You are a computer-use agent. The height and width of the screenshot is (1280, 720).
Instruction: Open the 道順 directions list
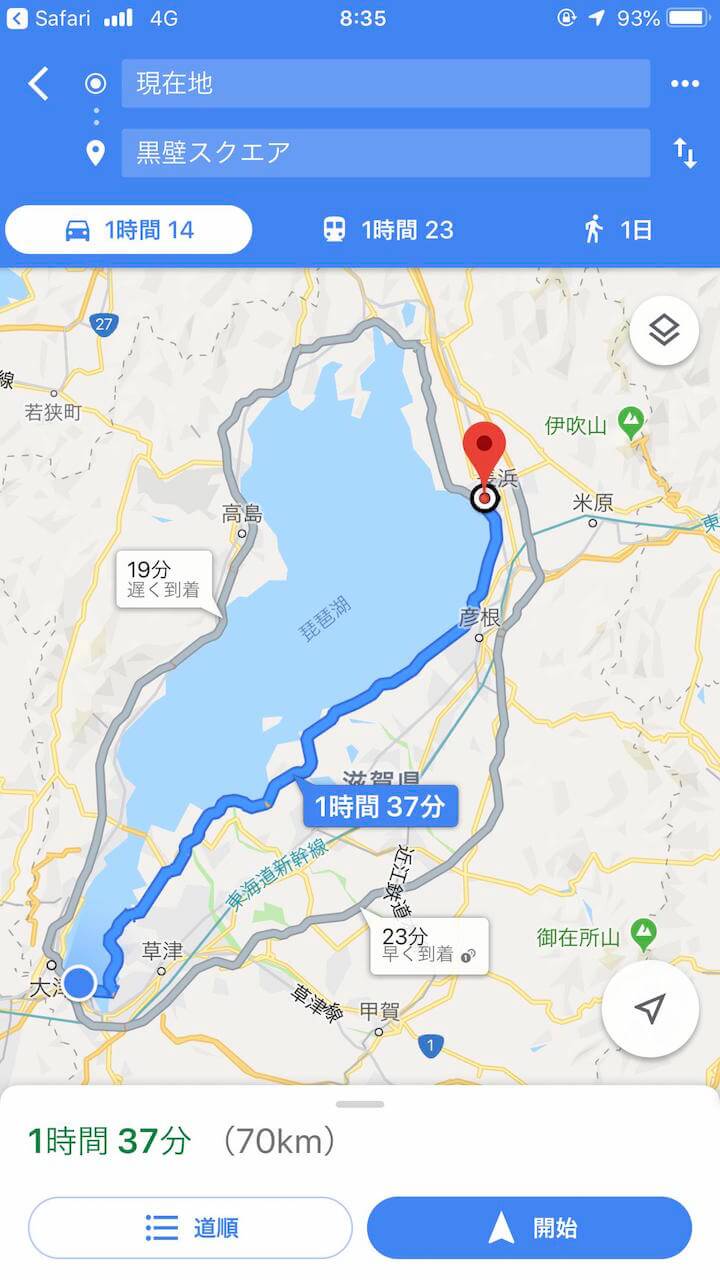tap(190, 1228)
